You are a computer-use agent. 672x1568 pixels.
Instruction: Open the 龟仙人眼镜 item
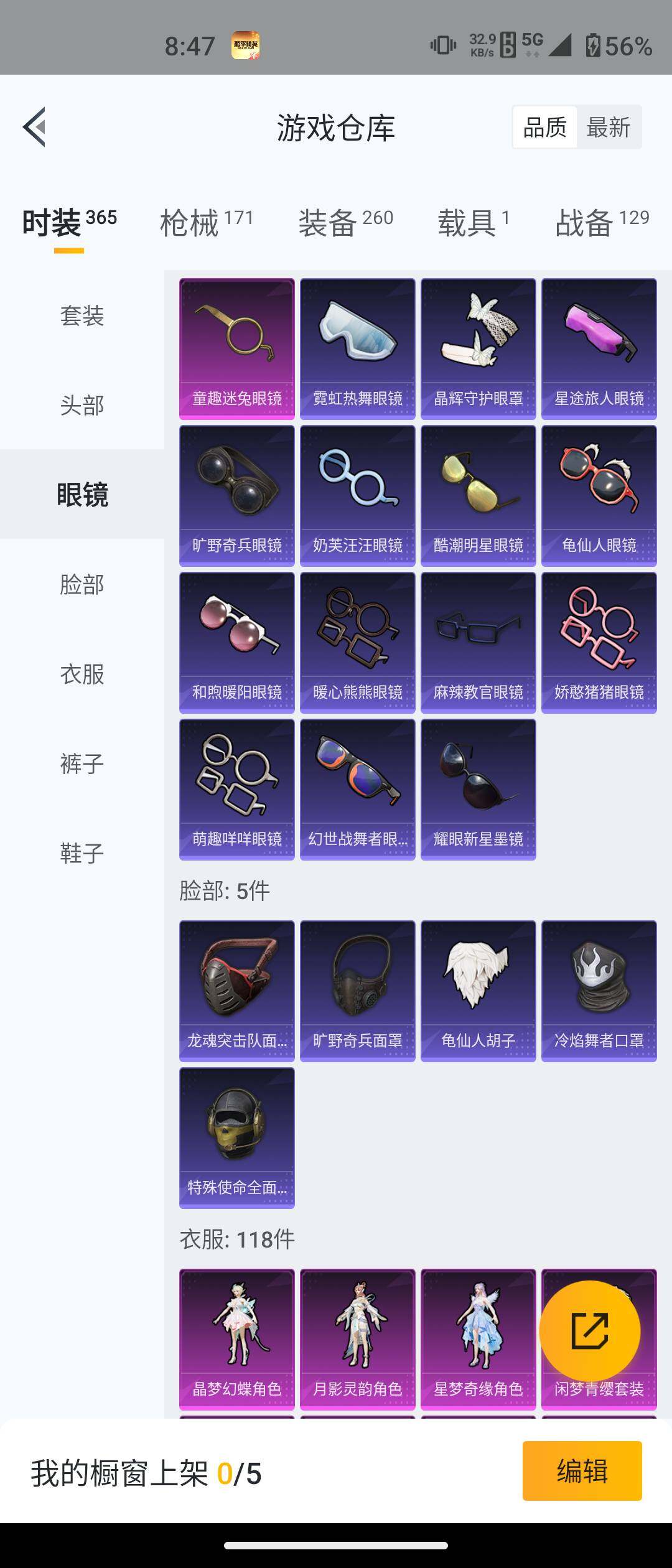[x=599, y=495]
